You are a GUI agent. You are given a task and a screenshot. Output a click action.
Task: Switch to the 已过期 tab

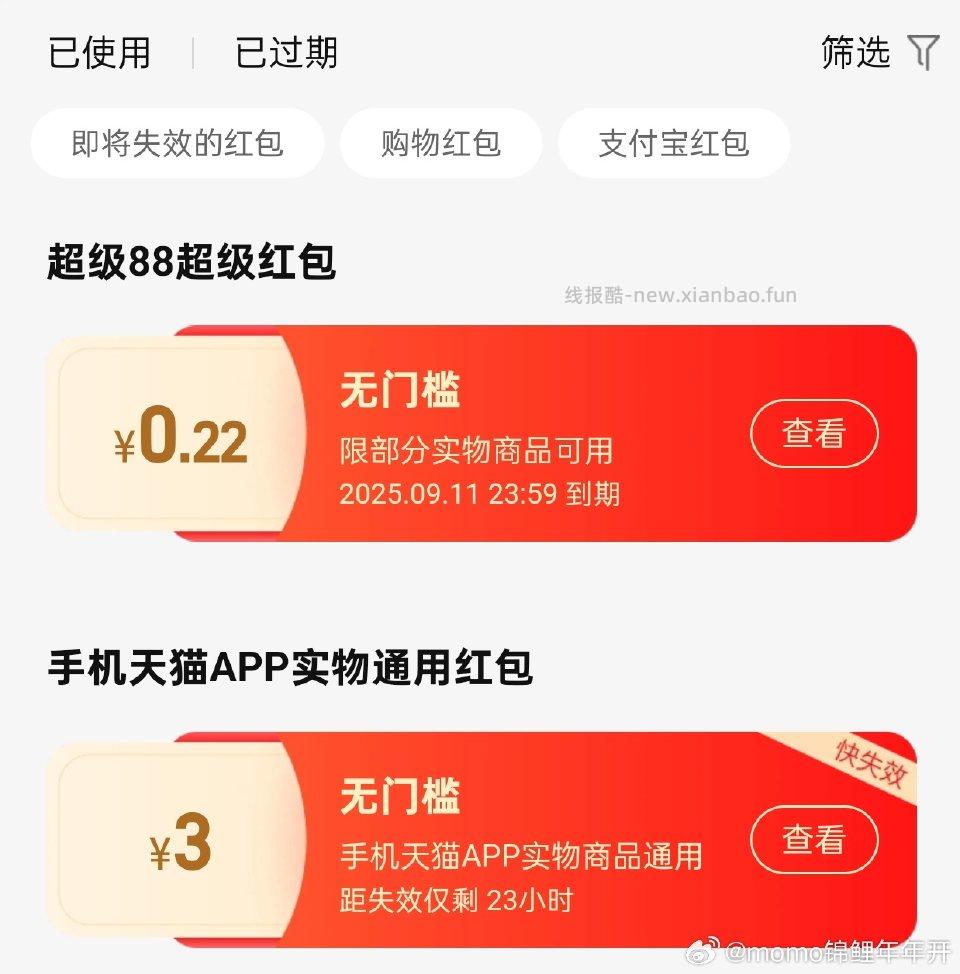click(x=285, y=54)
